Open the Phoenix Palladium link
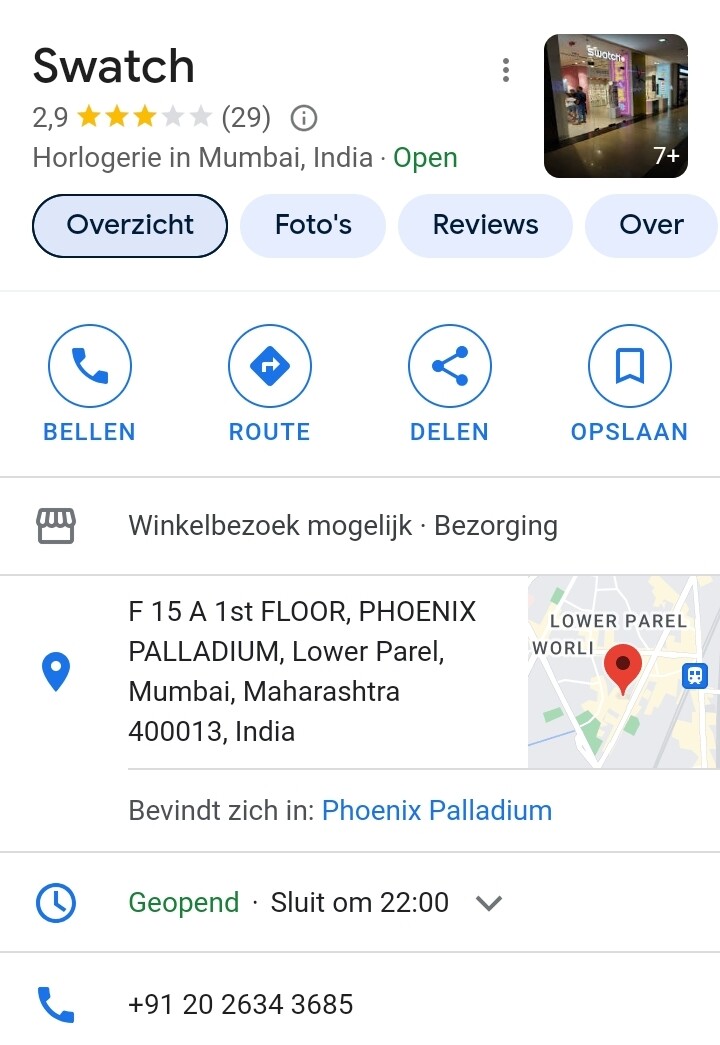 [x=436, y=810]
